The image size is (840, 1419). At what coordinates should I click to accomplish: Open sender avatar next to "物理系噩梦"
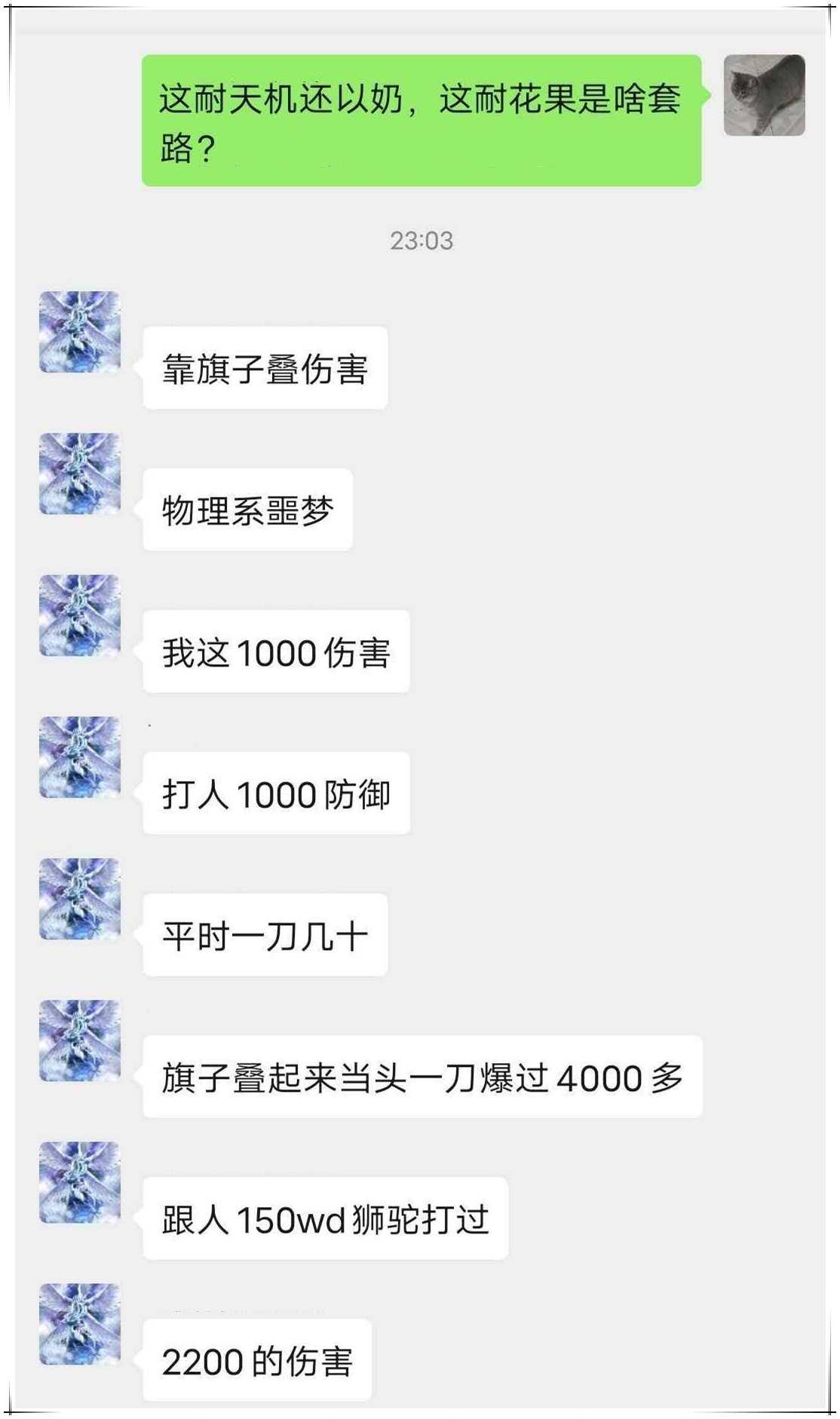(80, 474)
